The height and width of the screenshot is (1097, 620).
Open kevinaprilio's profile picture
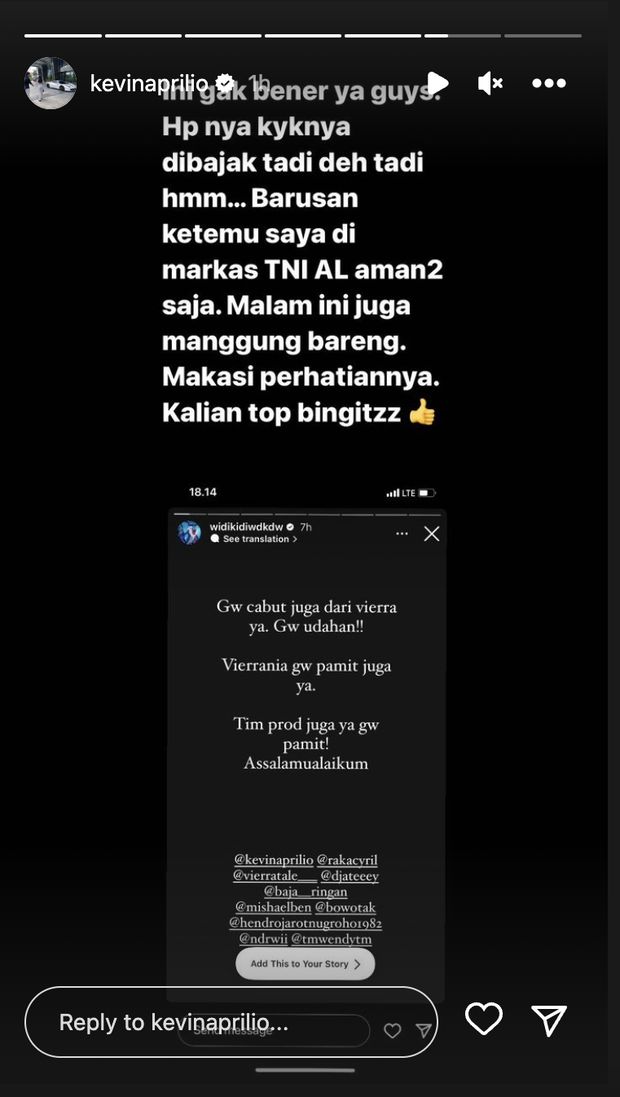click(50, 83)
